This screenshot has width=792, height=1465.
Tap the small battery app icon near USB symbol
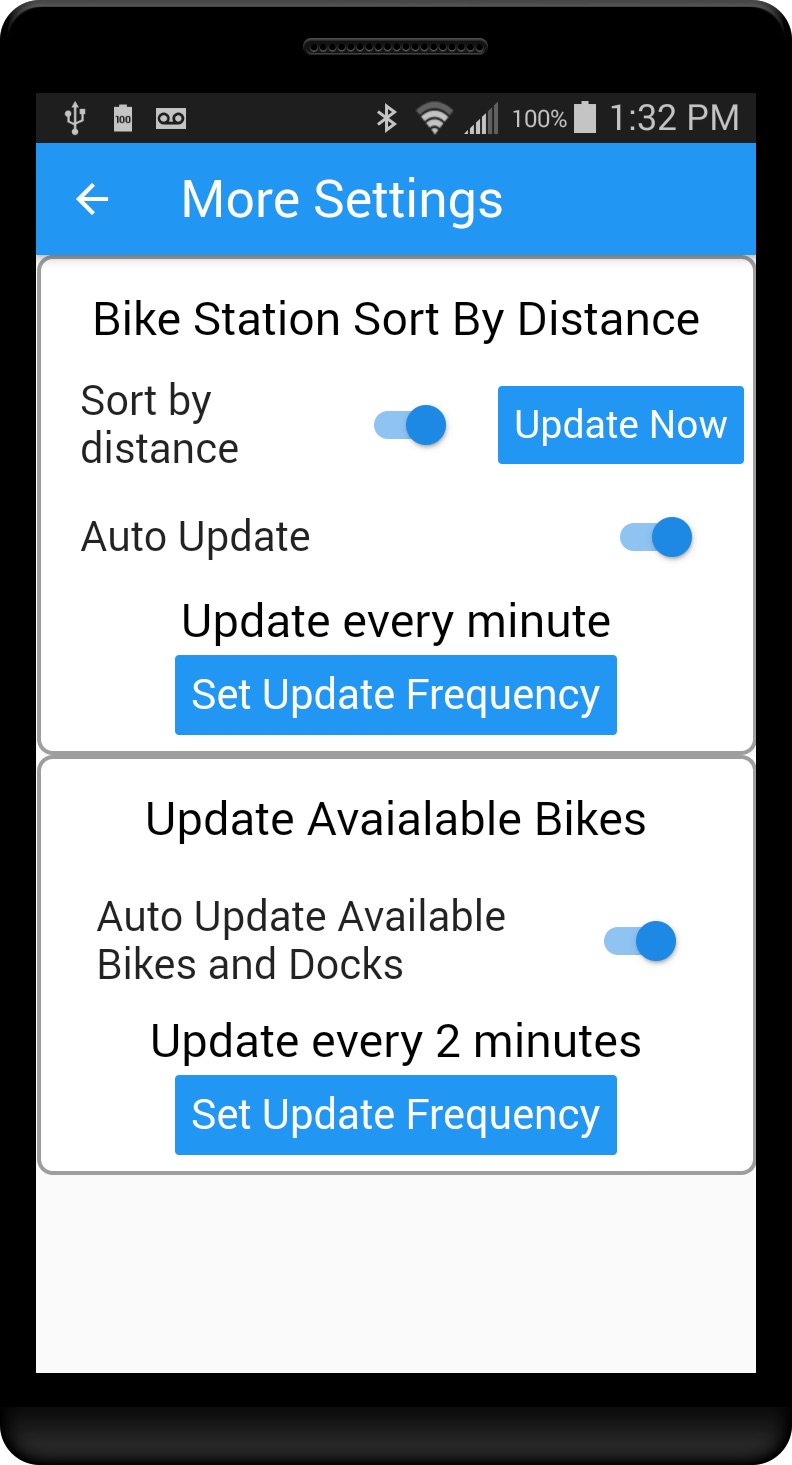pos(121,117)
